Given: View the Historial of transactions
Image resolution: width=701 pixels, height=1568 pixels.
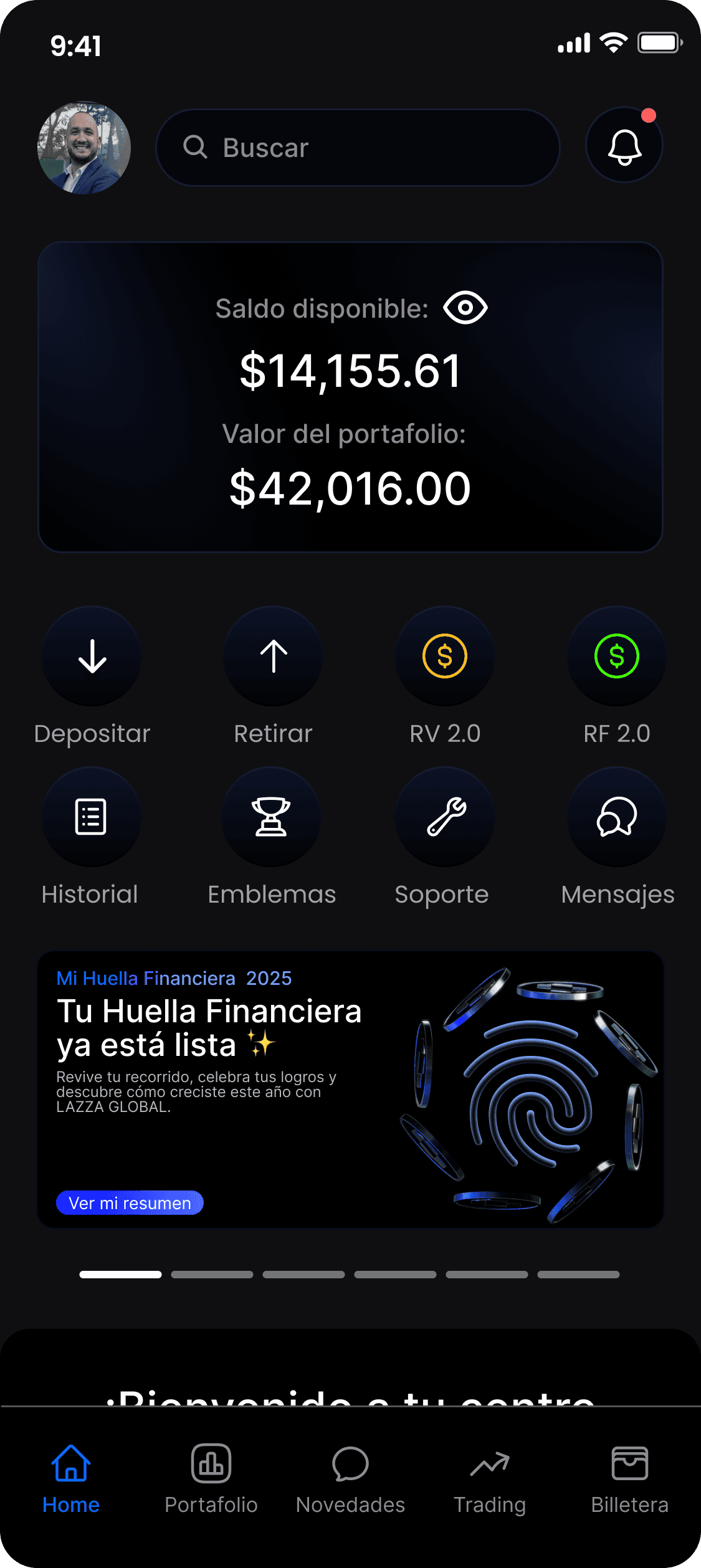Looking at the screenshot, I should [91, 817].
